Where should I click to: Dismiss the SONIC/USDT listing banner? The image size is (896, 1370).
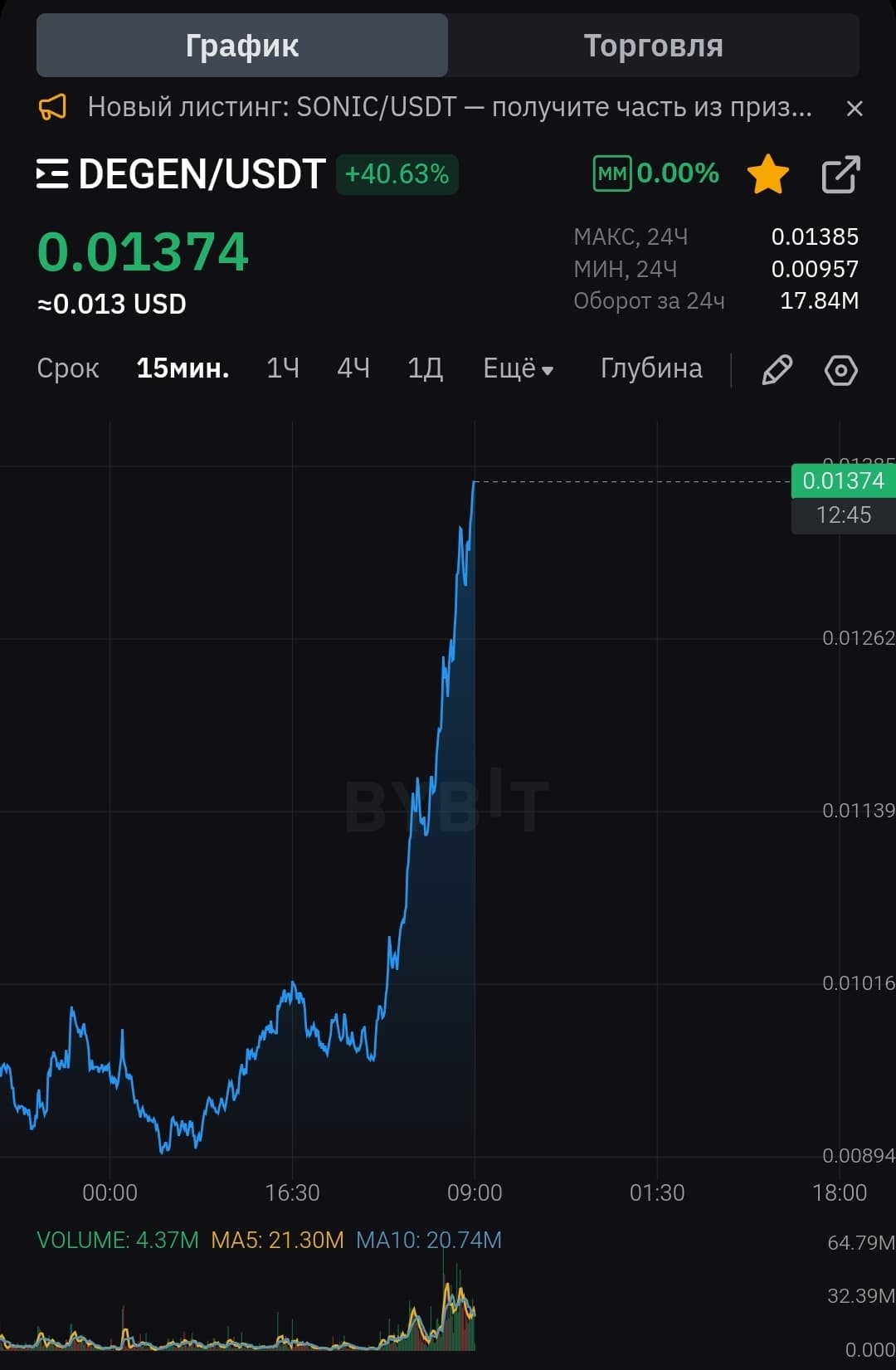855,109
